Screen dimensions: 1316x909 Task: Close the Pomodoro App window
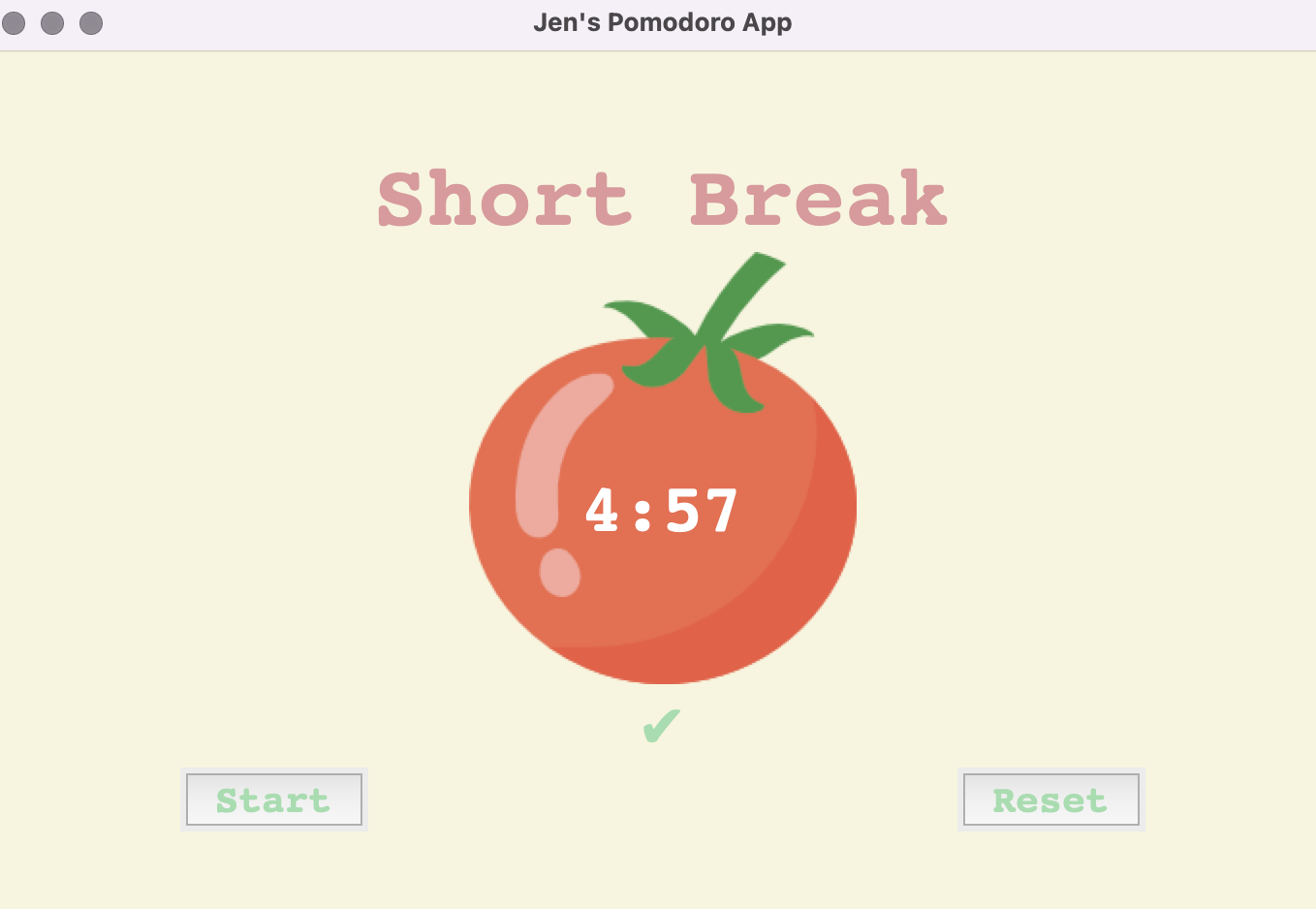(x=15, y=23)
